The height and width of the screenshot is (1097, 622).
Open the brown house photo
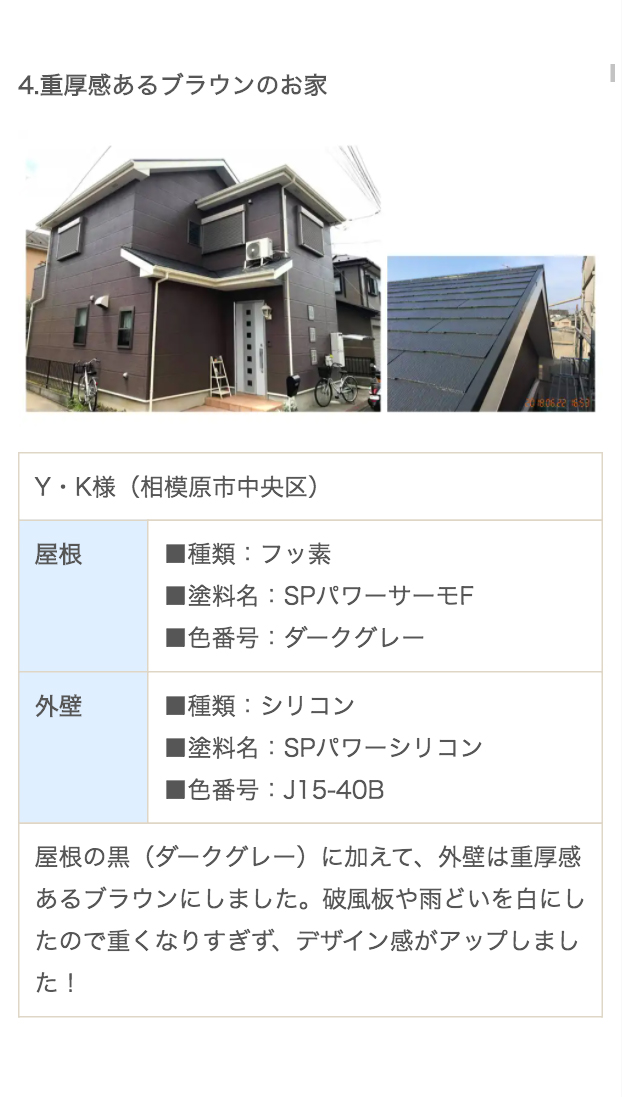[x=203, y=278]
